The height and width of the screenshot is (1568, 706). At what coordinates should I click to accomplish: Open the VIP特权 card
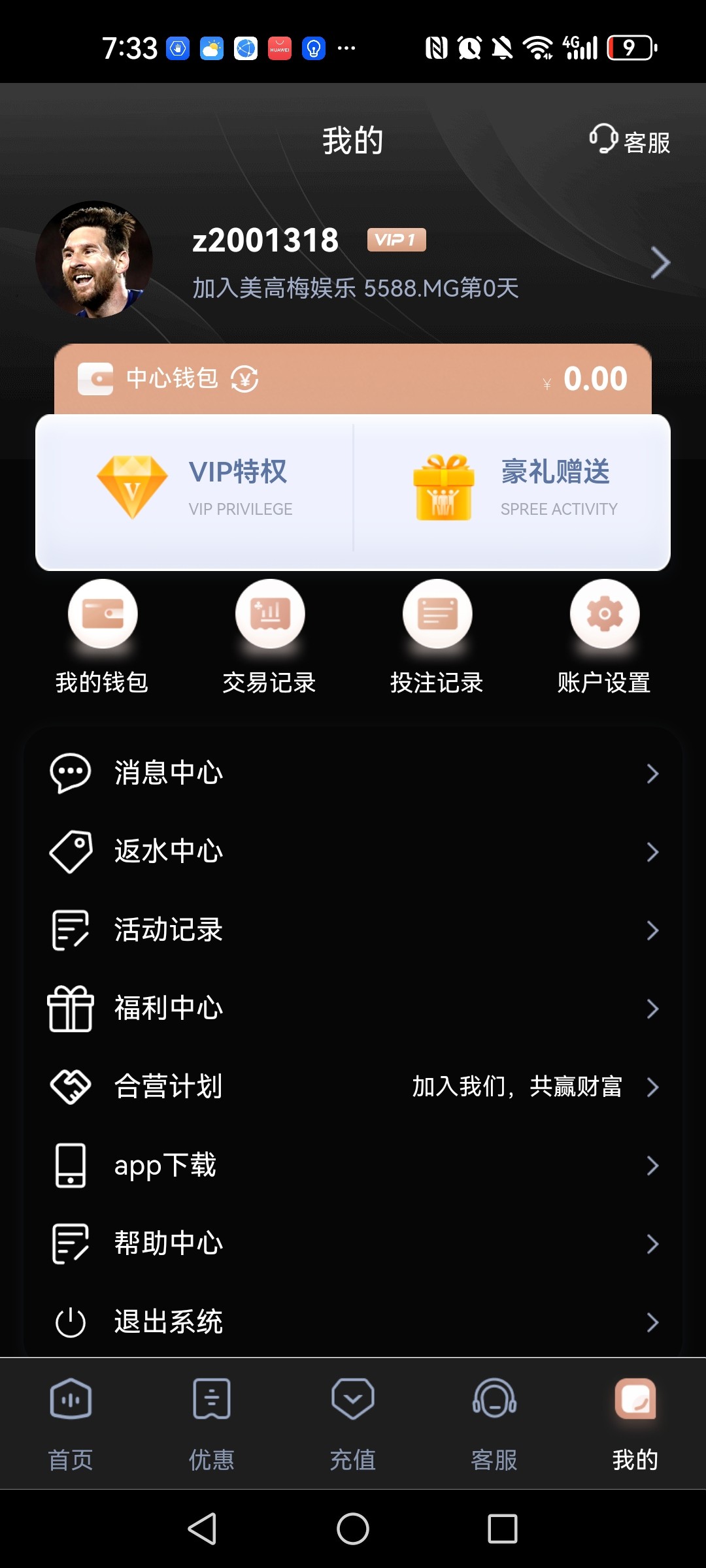195,489
